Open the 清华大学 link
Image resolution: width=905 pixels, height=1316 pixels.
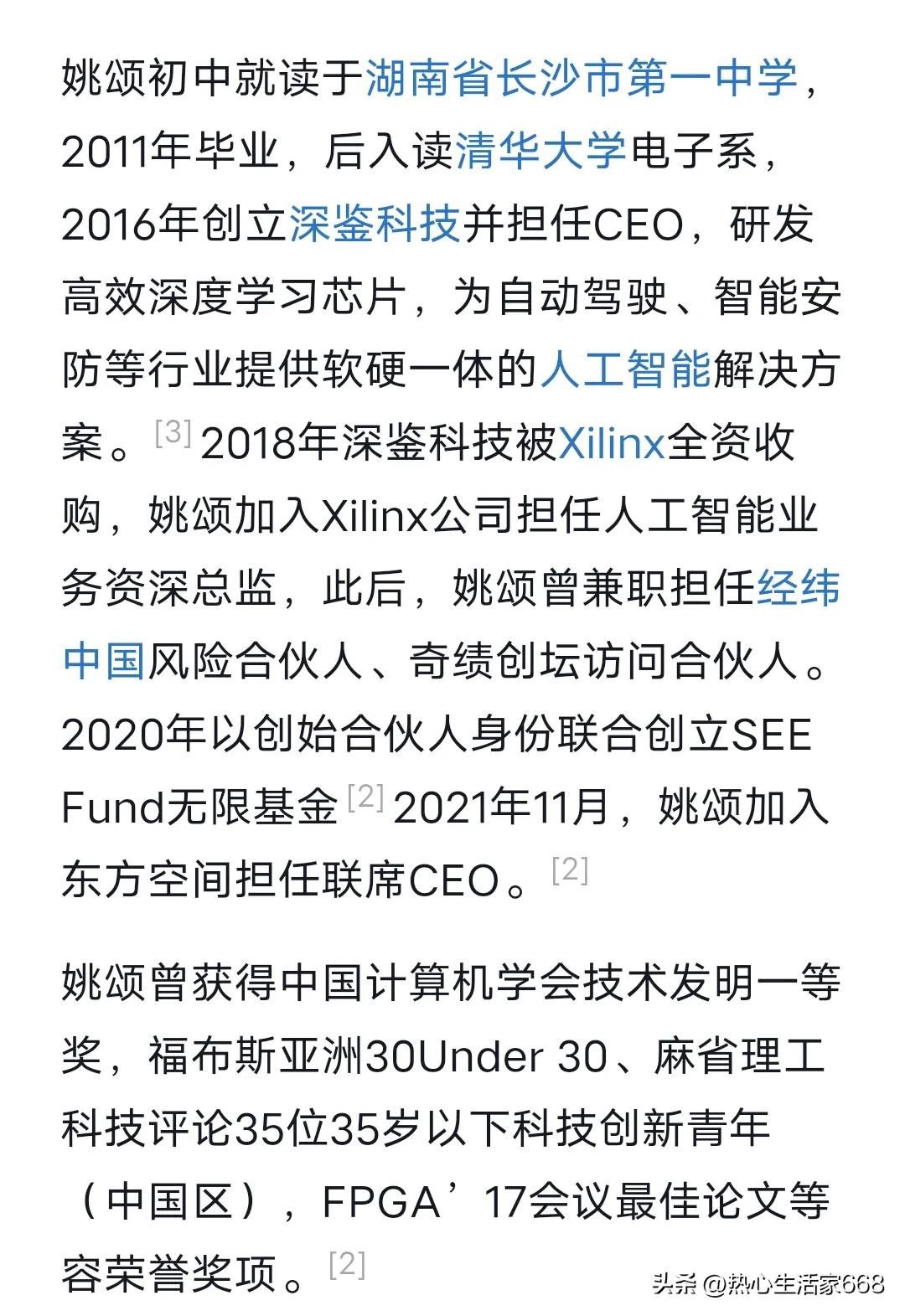(x=540, y=152)
